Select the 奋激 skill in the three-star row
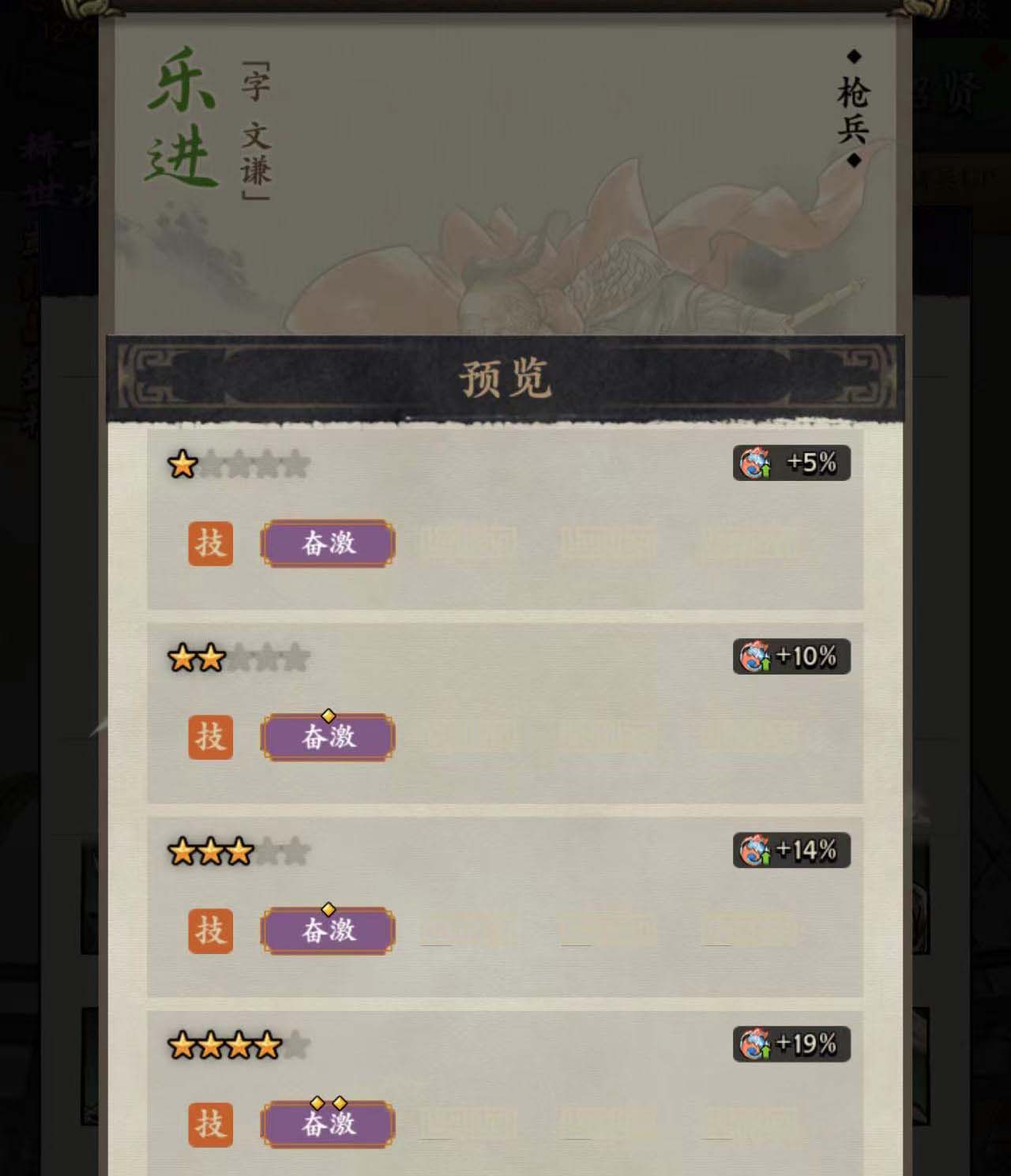Image resolution: width=1011 pixels, height=1176 pixels. [x=329, y=931]
